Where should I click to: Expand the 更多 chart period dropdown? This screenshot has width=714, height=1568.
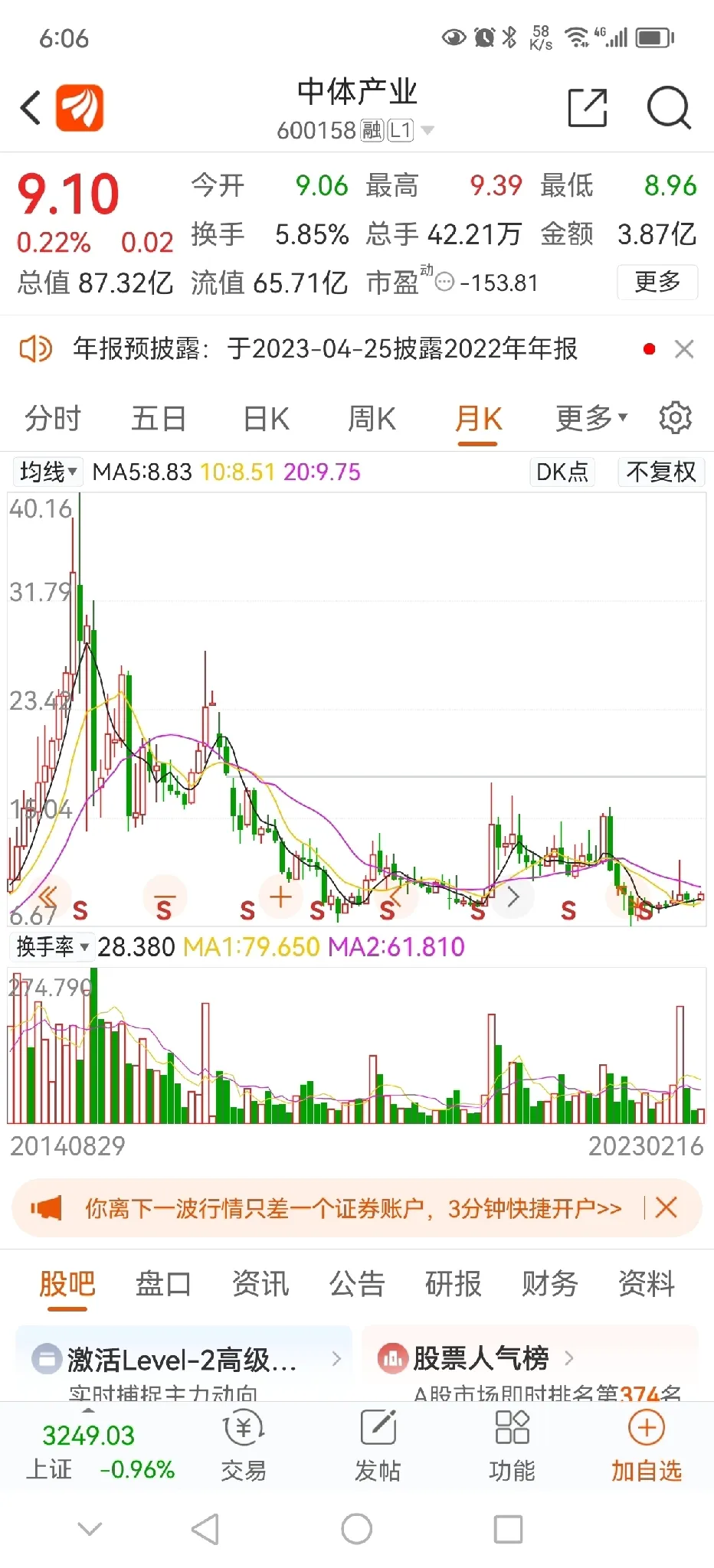[591, 419]
